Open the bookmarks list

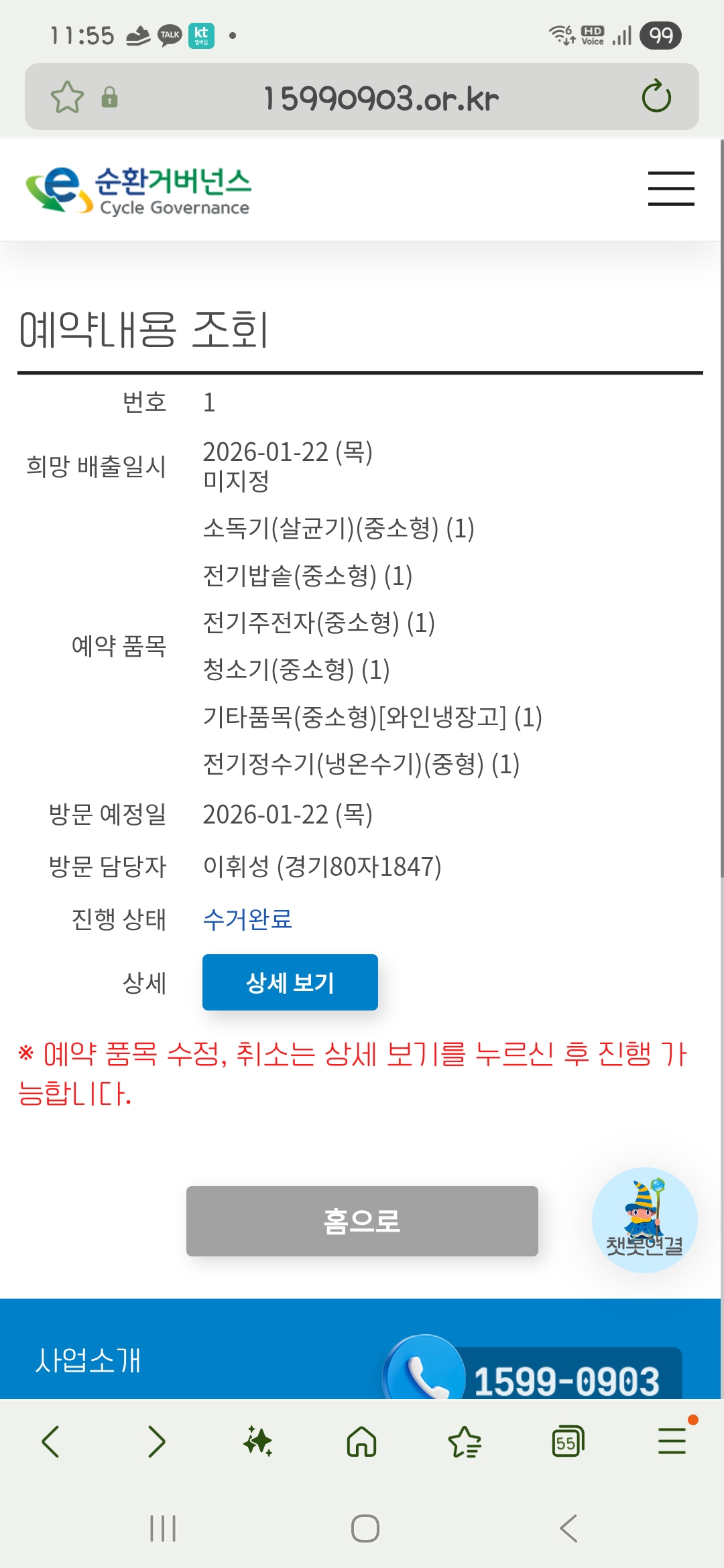(465, 1441)
